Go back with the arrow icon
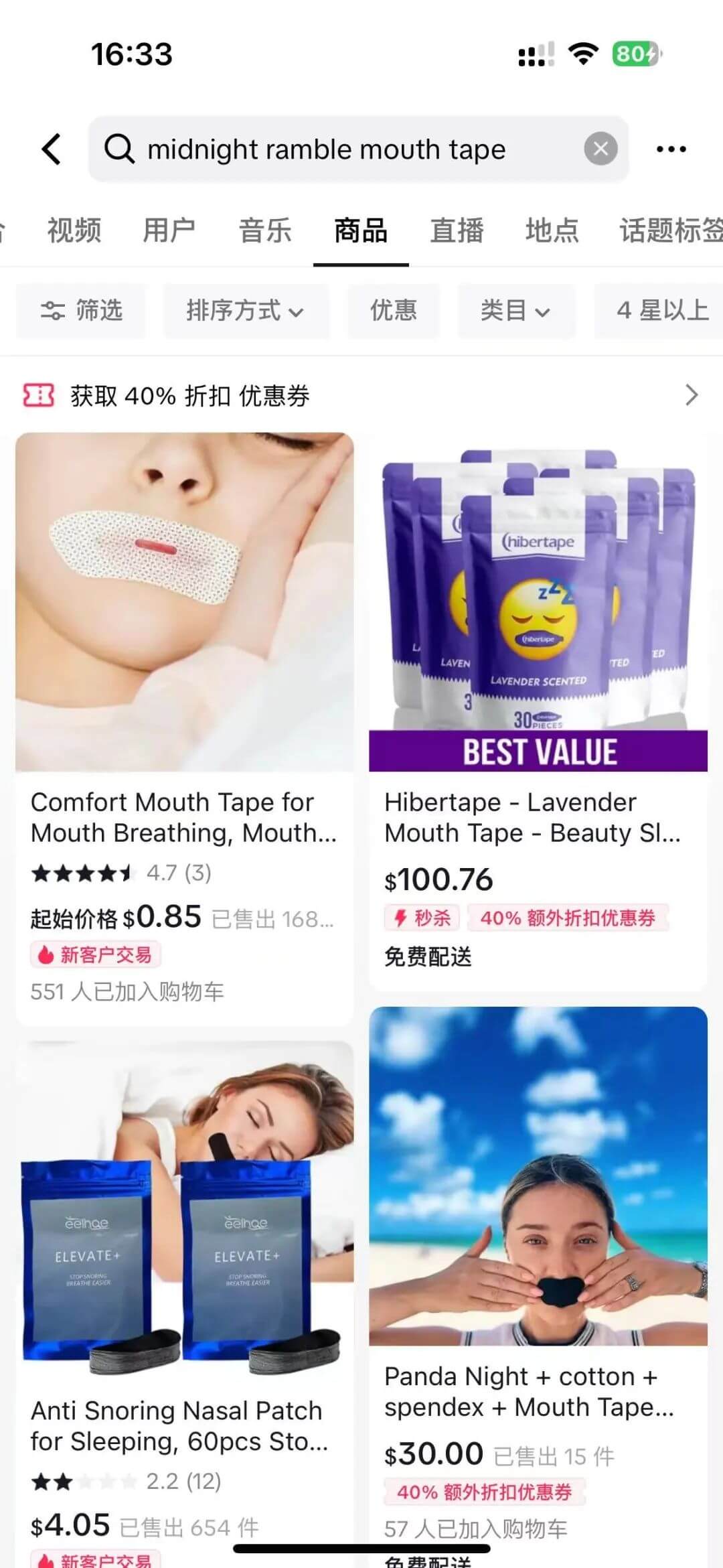The width and height of the screenshot is (723, 1568). pos(52,149)
